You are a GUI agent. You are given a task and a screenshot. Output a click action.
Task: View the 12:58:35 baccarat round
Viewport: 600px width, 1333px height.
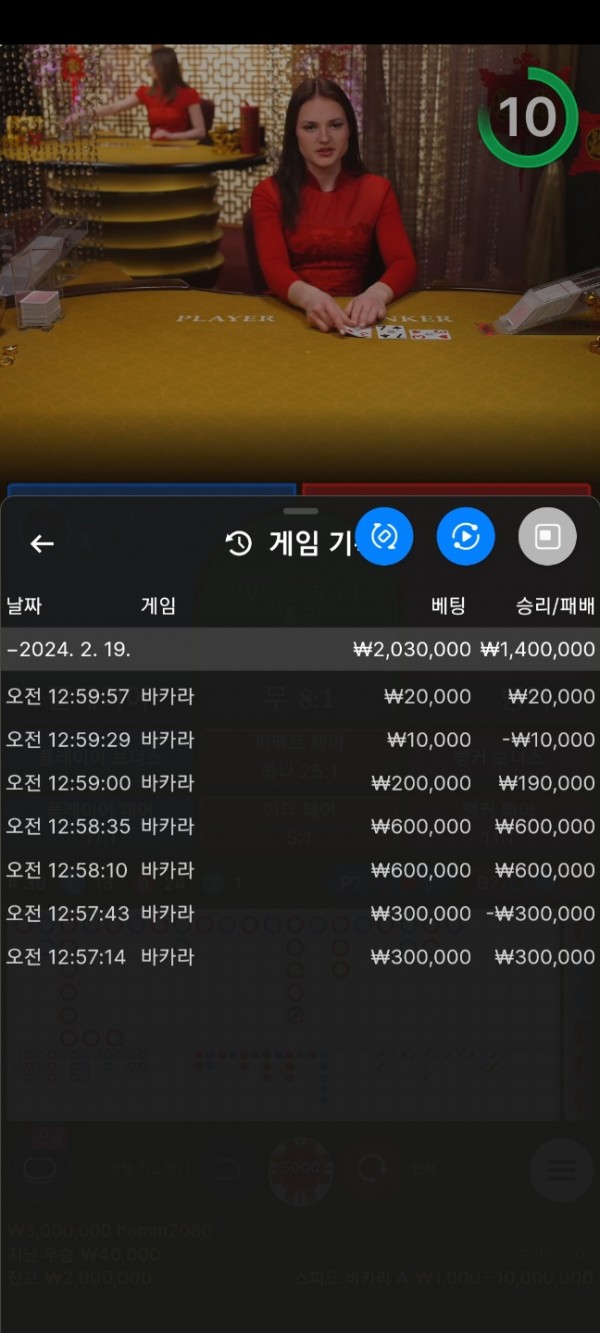(300, 827)
